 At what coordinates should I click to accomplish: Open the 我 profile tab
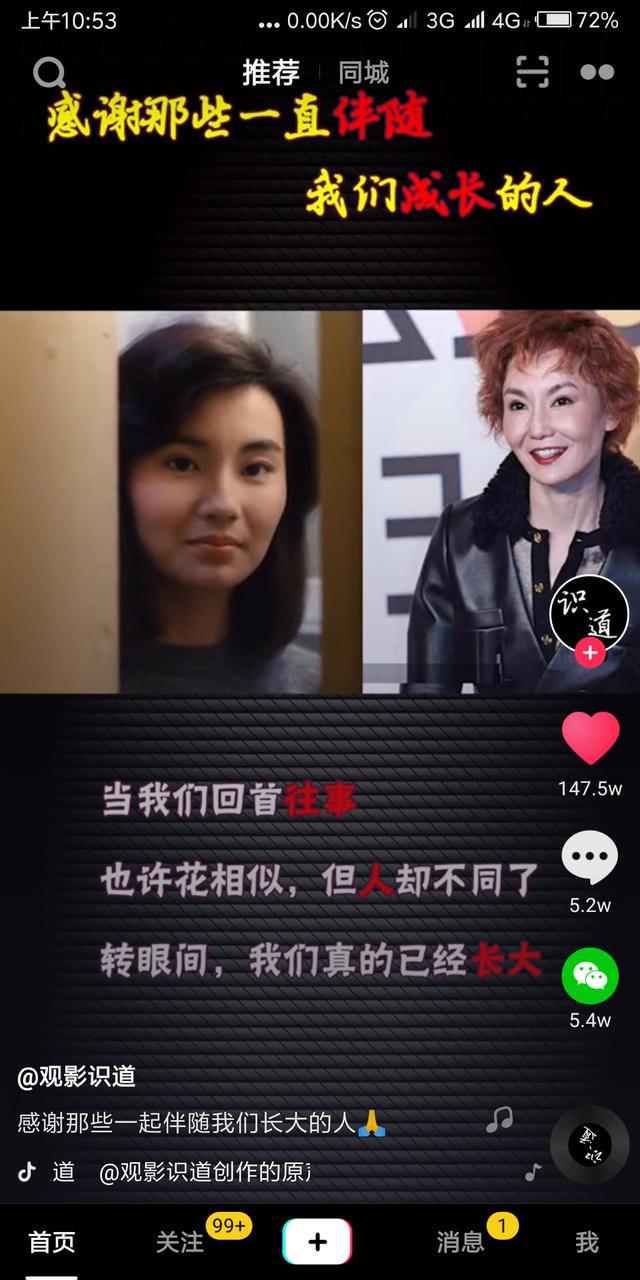point(587,1242)
